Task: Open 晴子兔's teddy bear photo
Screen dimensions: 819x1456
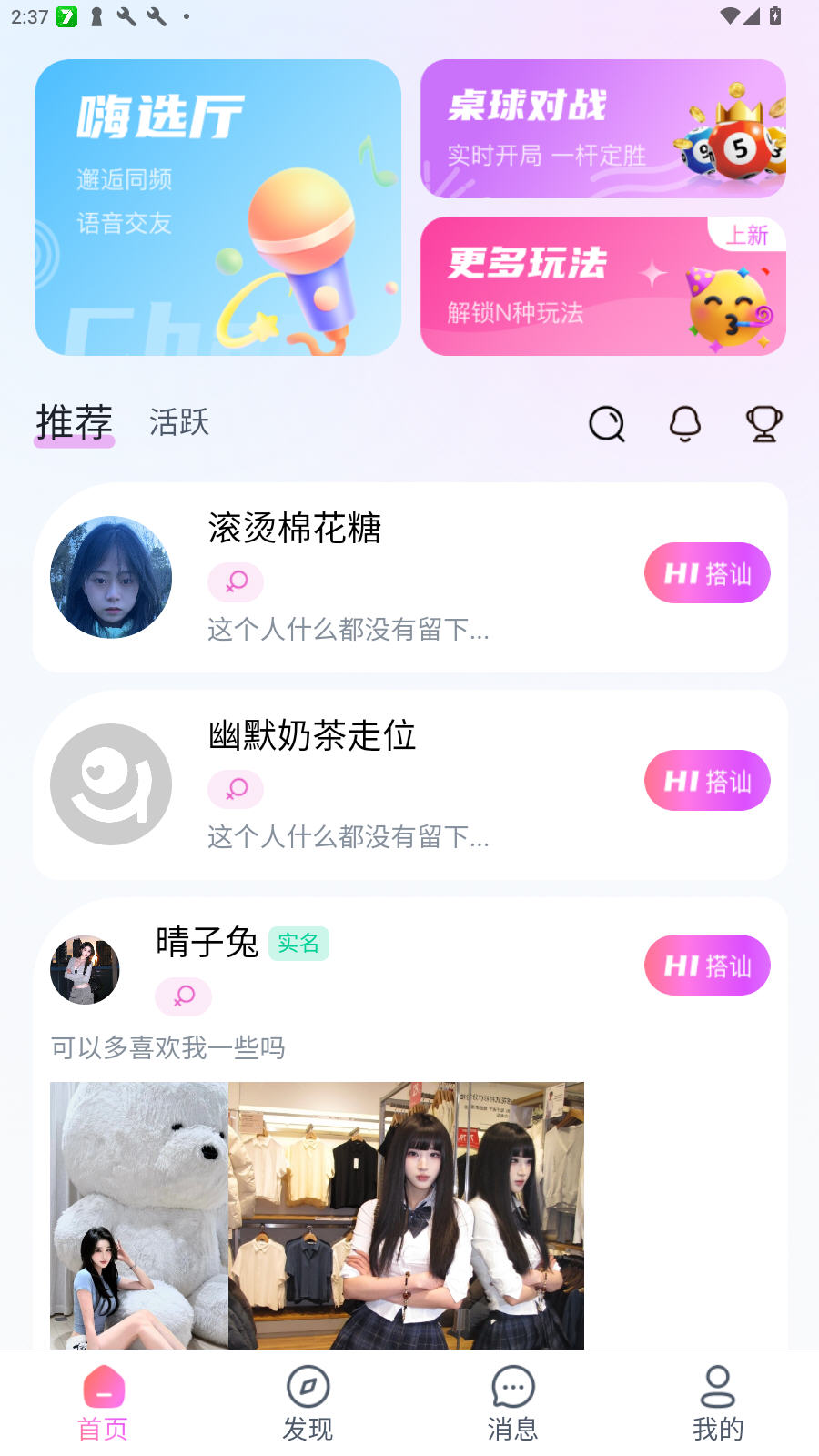Action: tap(139, 1215)
